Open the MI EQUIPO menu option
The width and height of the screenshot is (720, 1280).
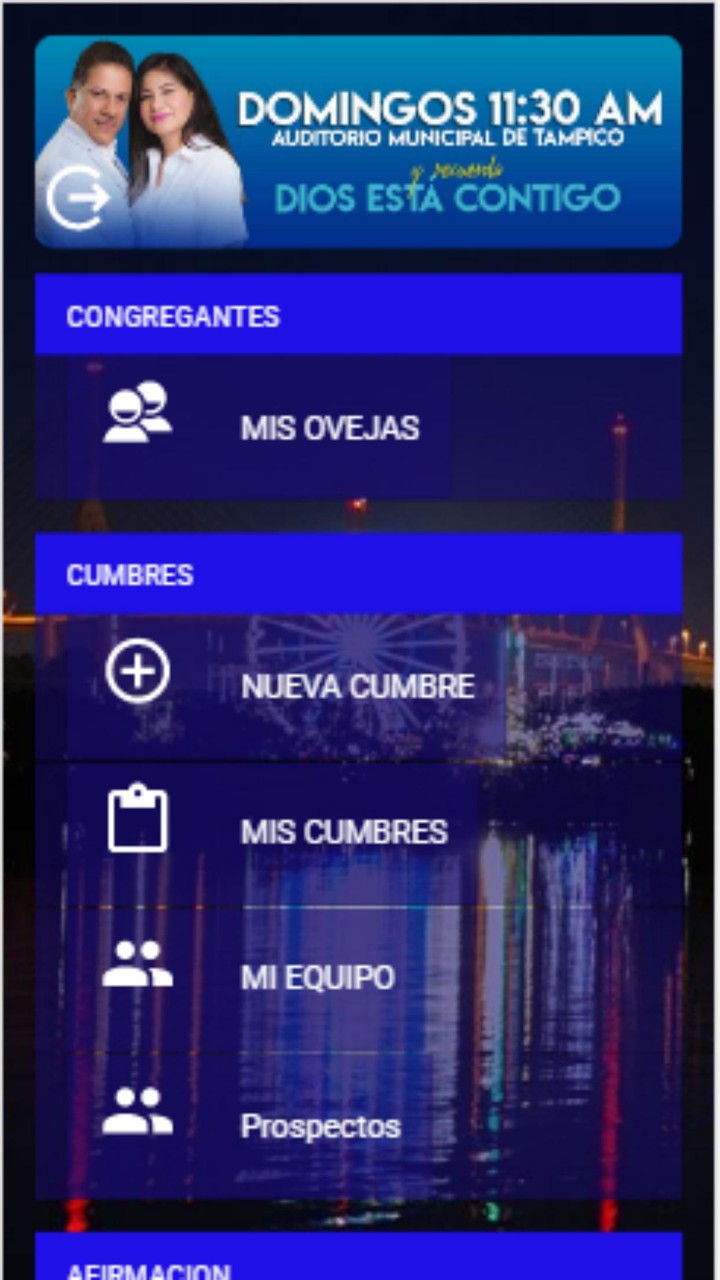coord(318,978)
